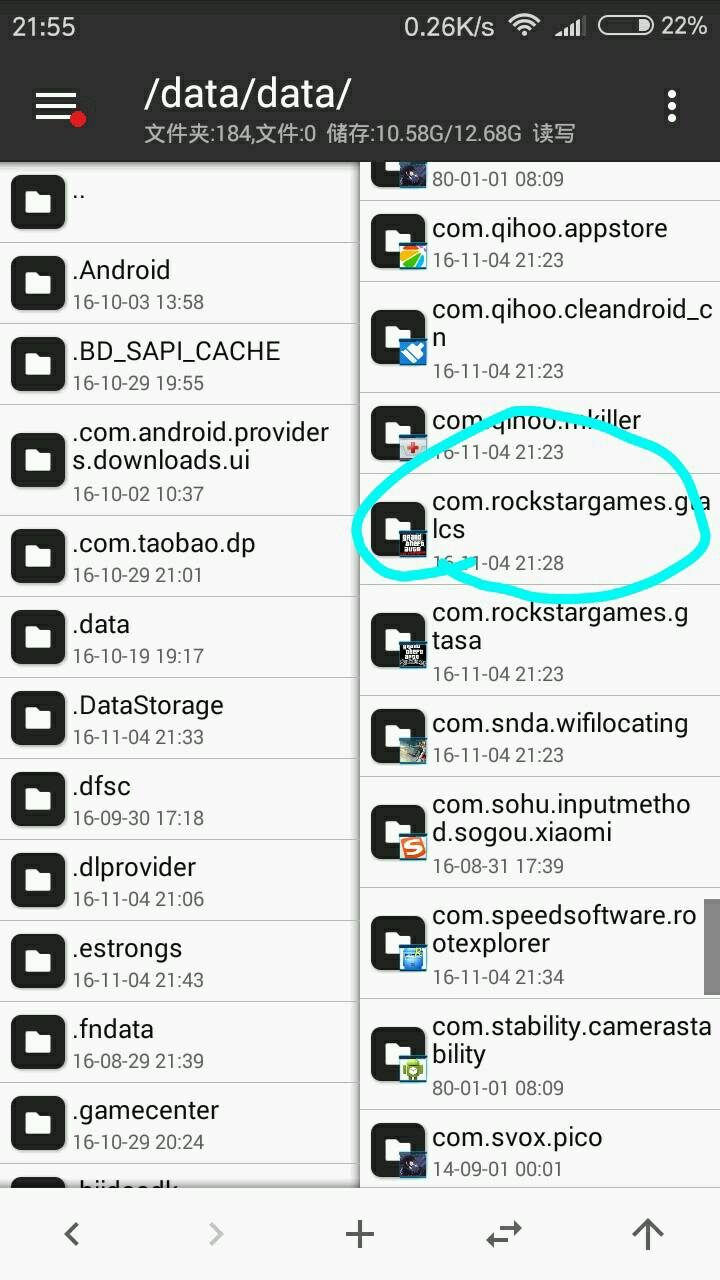Viewport: 720px width, 1280px height.
Task: Open the com.snda.wifilocating folder
Action: (x=540, y=736)
